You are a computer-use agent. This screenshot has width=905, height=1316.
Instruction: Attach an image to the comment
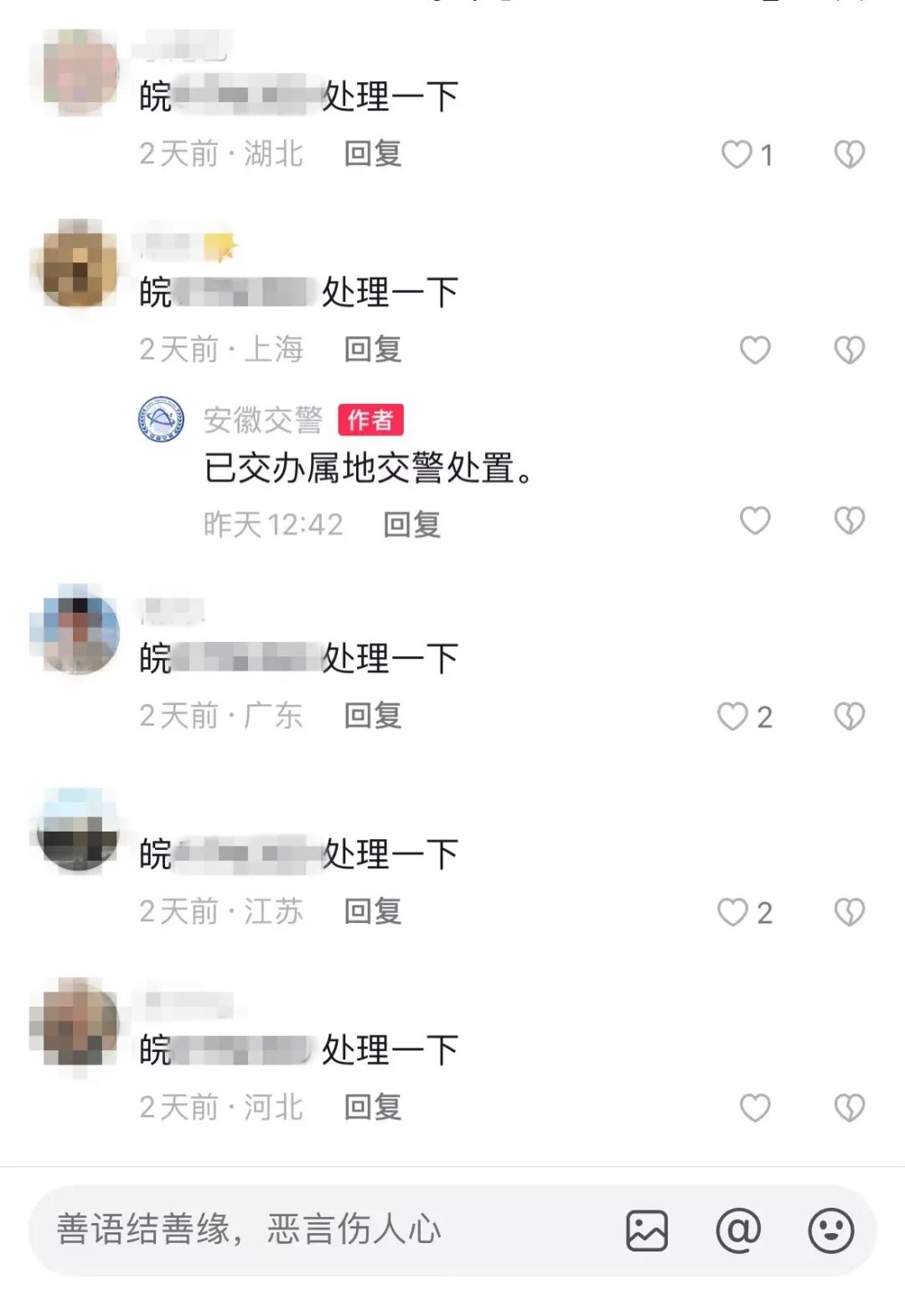coord(647,1231)
